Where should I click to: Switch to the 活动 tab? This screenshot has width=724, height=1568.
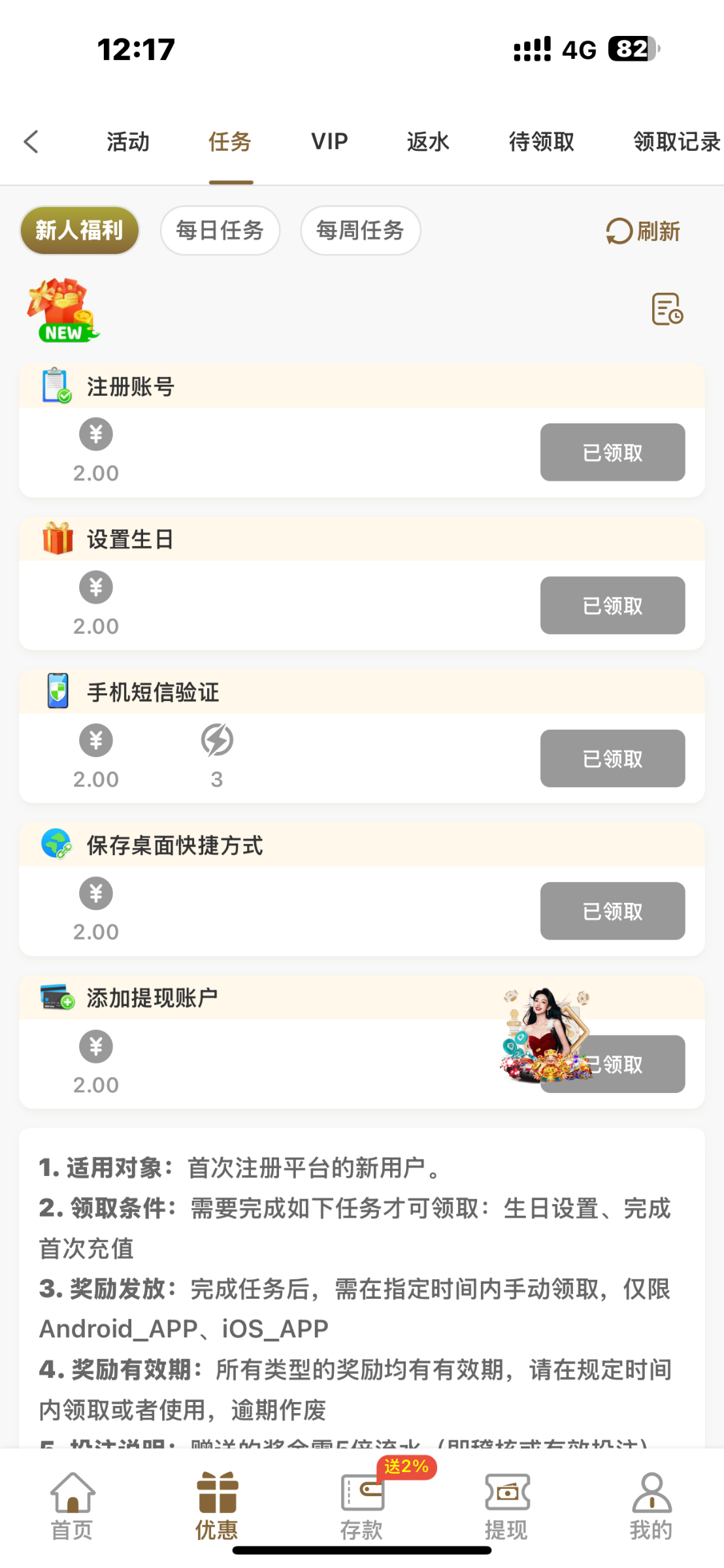[x=128, y=142]
